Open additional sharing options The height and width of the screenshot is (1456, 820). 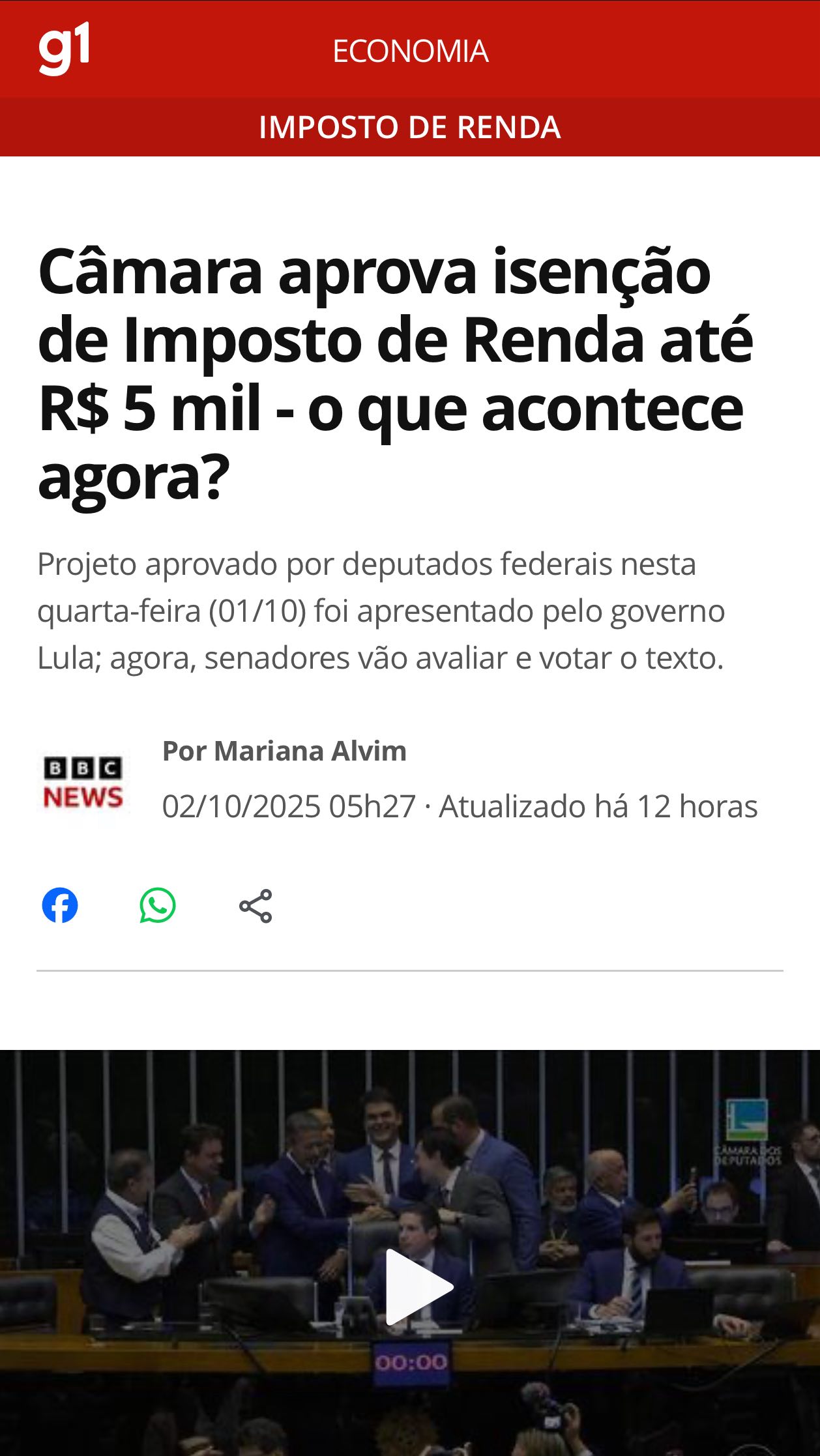tap(257, 903)
